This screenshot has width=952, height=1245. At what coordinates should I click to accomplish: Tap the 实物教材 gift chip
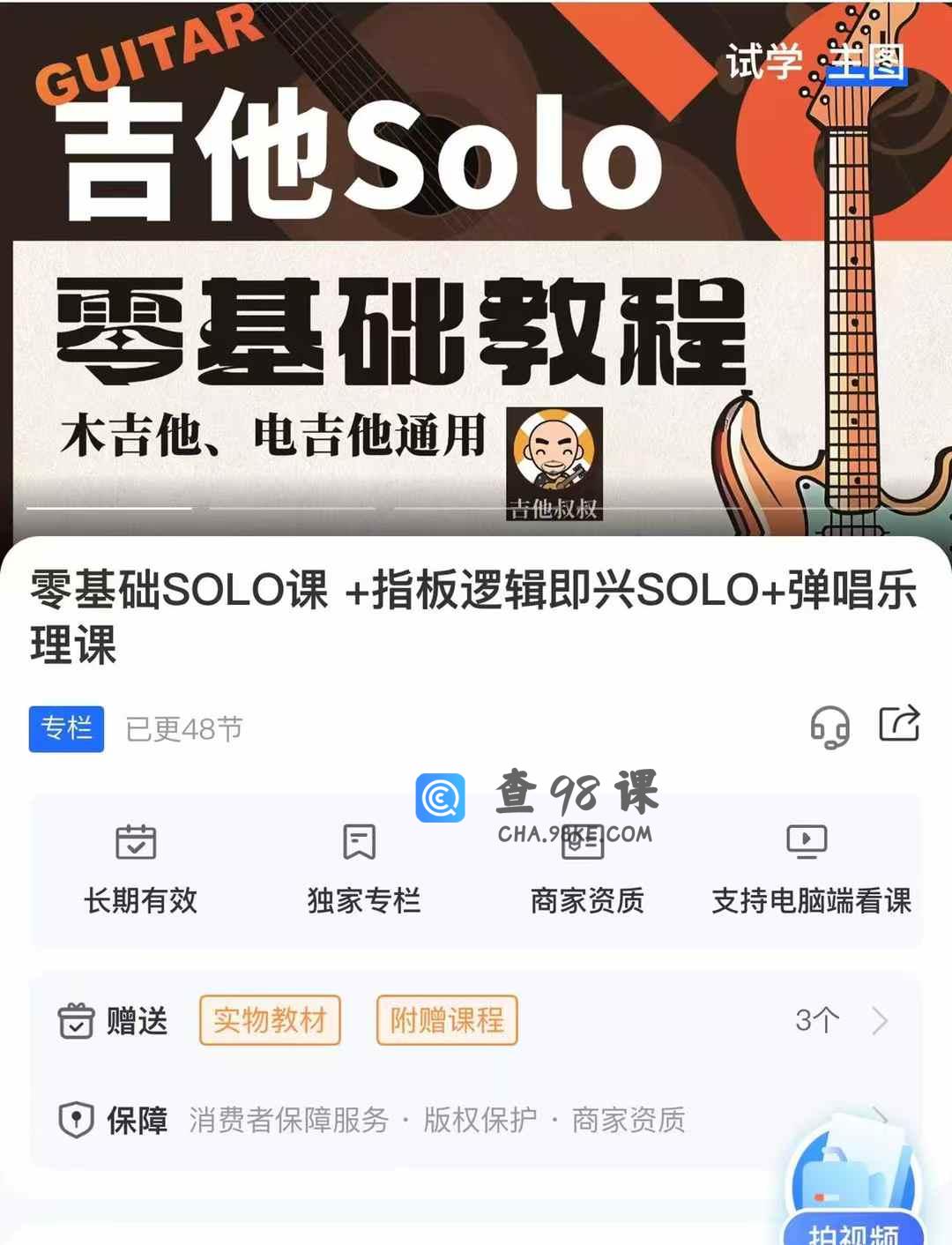(270, 1021)
